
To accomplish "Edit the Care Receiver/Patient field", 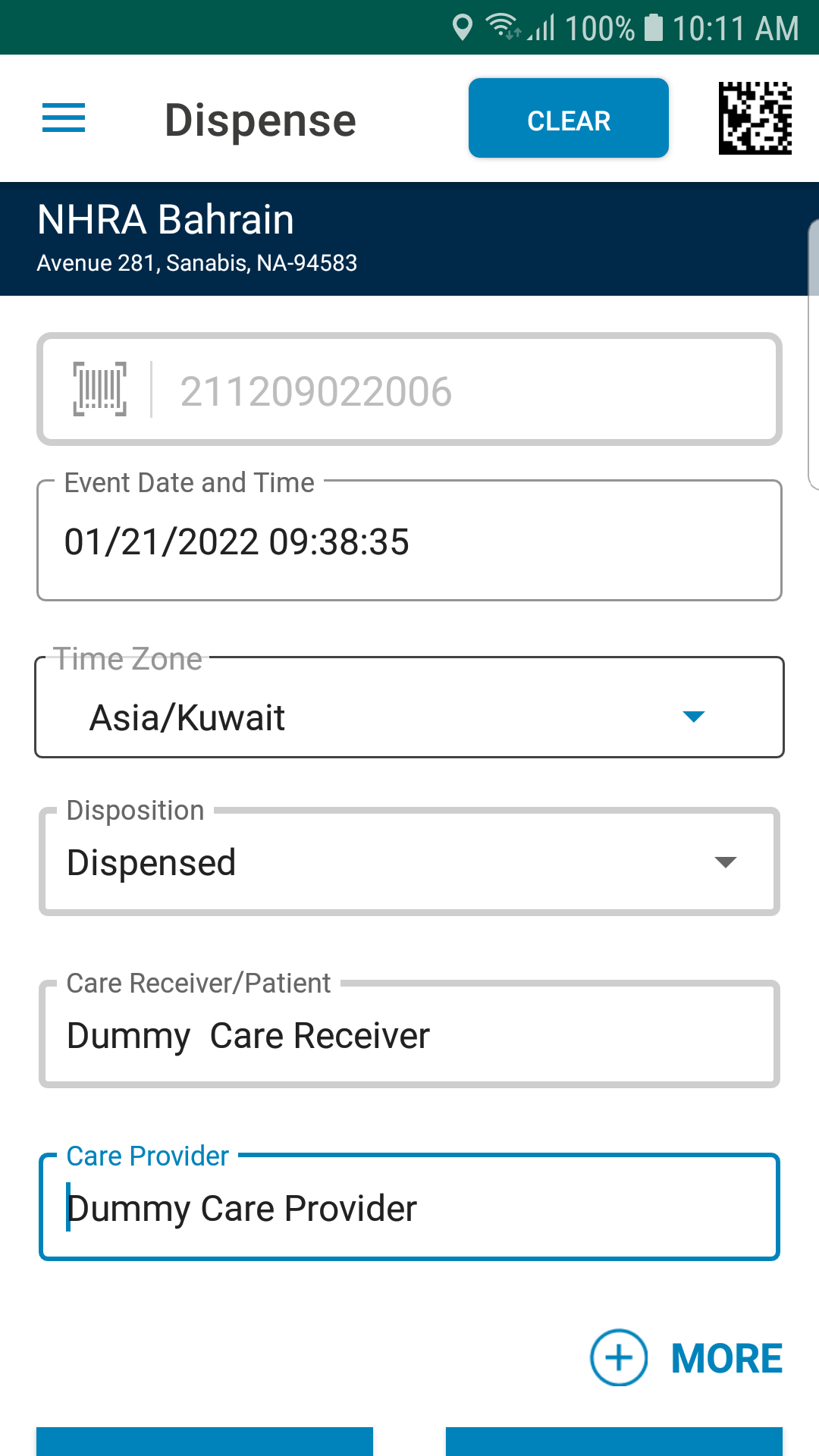I will 409,1034.
